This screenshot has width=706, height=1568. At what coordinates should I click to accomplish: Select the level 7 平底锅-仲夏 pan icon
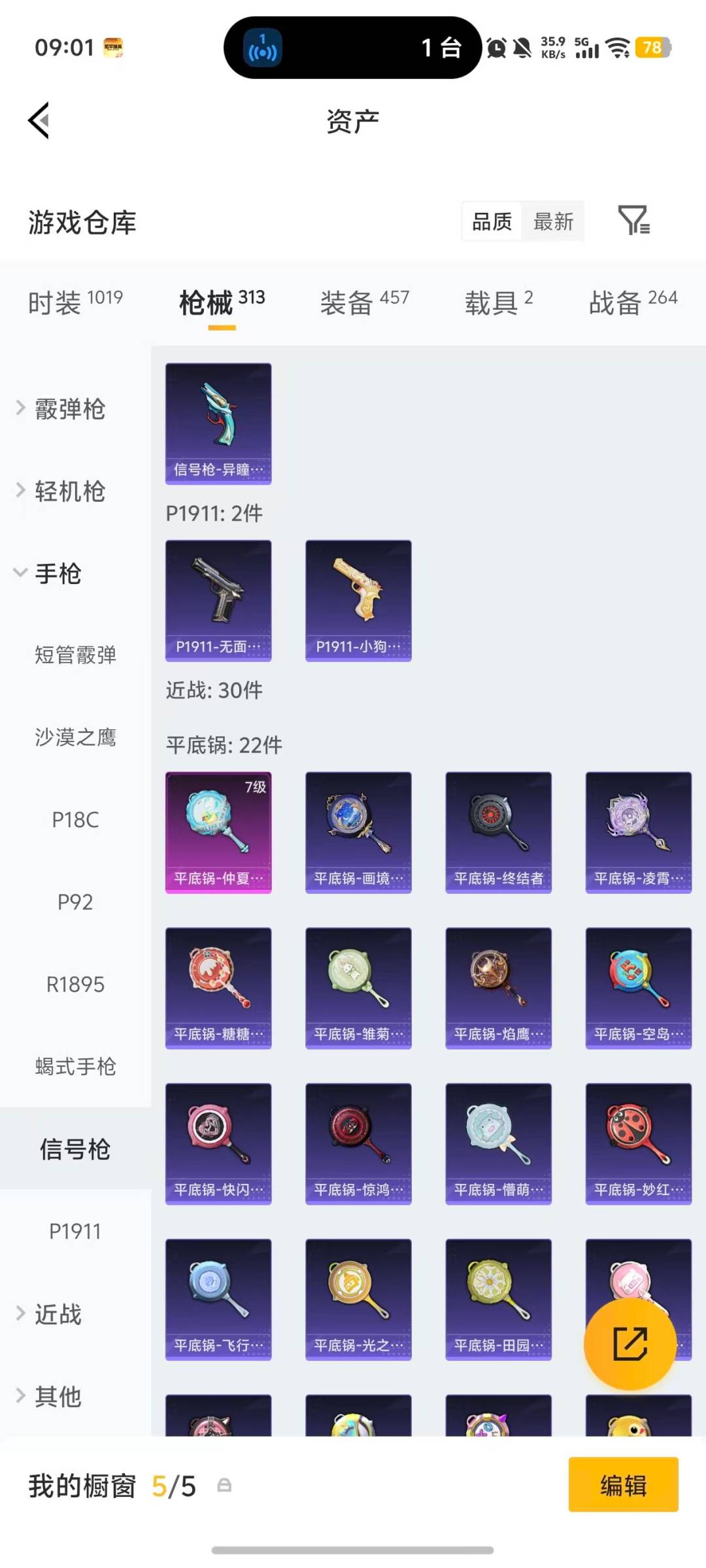[x=218, y=830]
